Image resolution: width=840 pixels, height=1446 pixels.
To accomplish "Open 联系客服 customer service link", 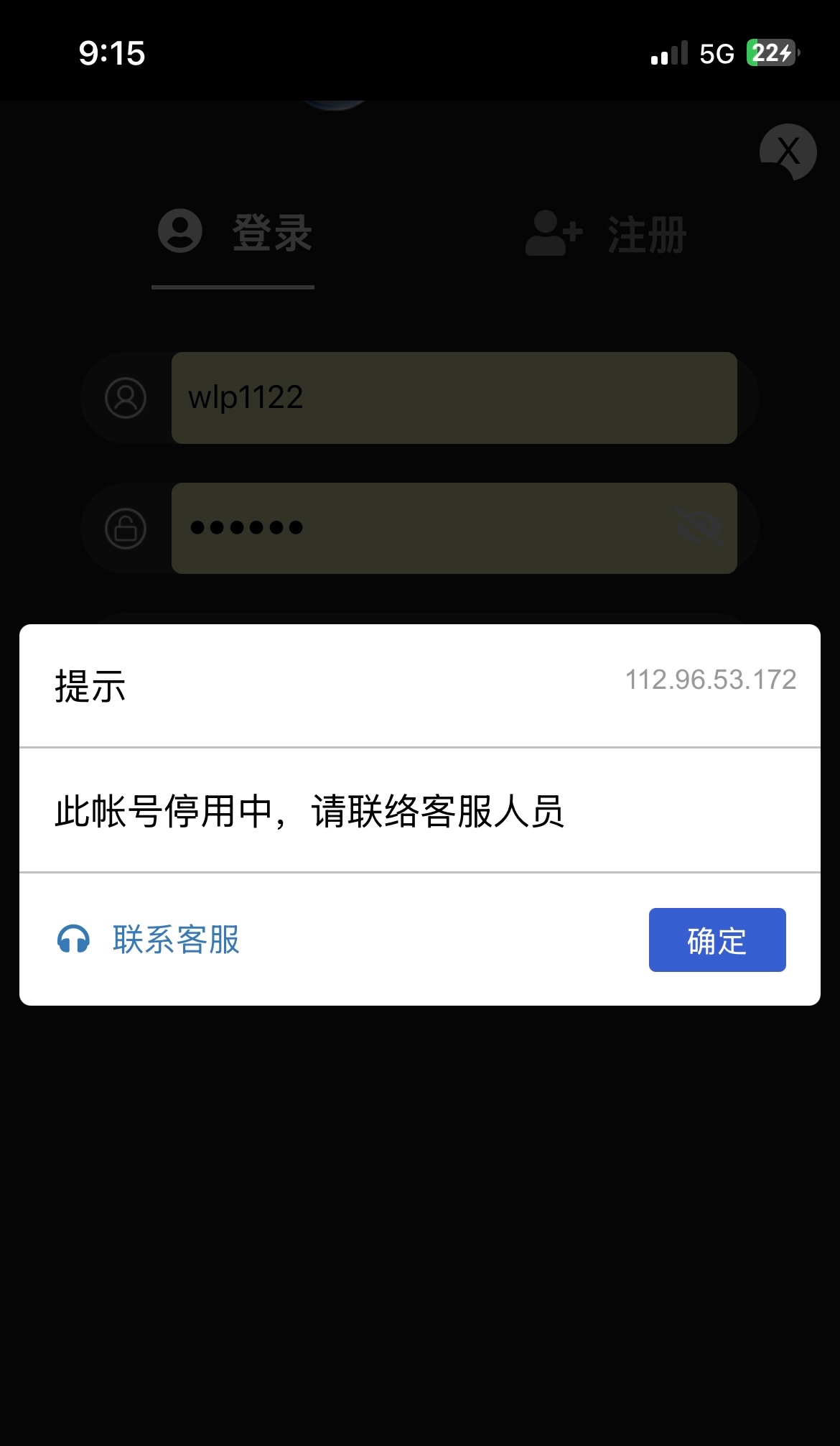I will [x=149, y=940].
